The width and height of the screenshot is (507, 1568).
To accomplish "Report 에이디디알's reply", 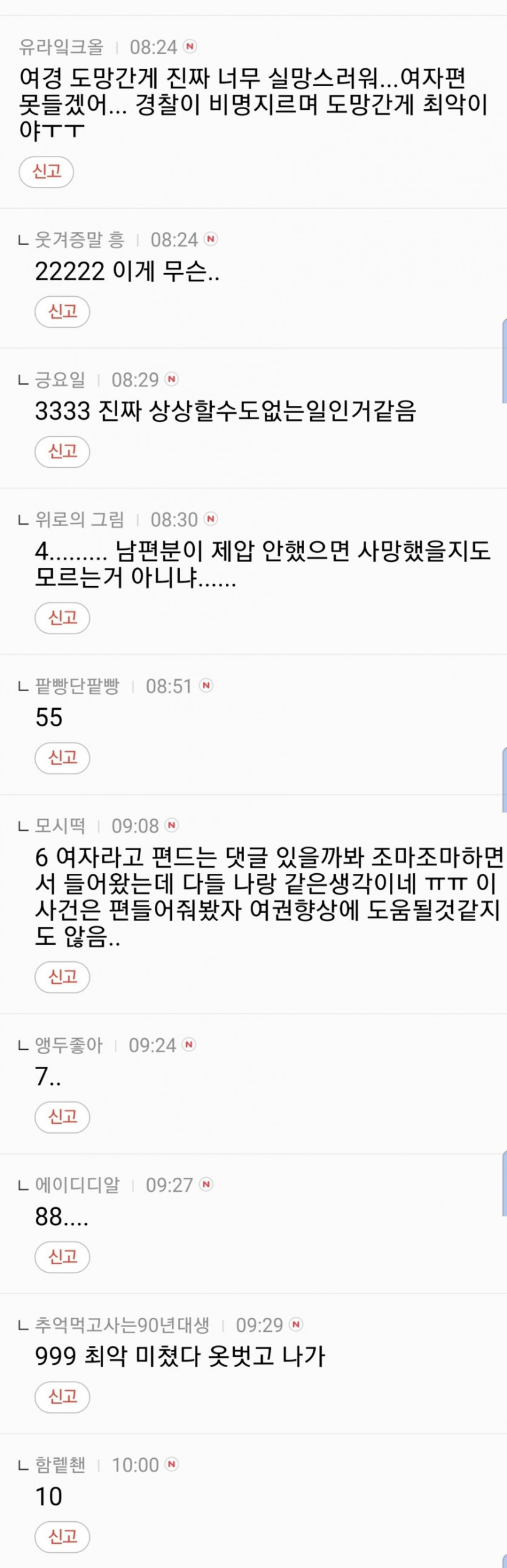I will click(62, 1257).
